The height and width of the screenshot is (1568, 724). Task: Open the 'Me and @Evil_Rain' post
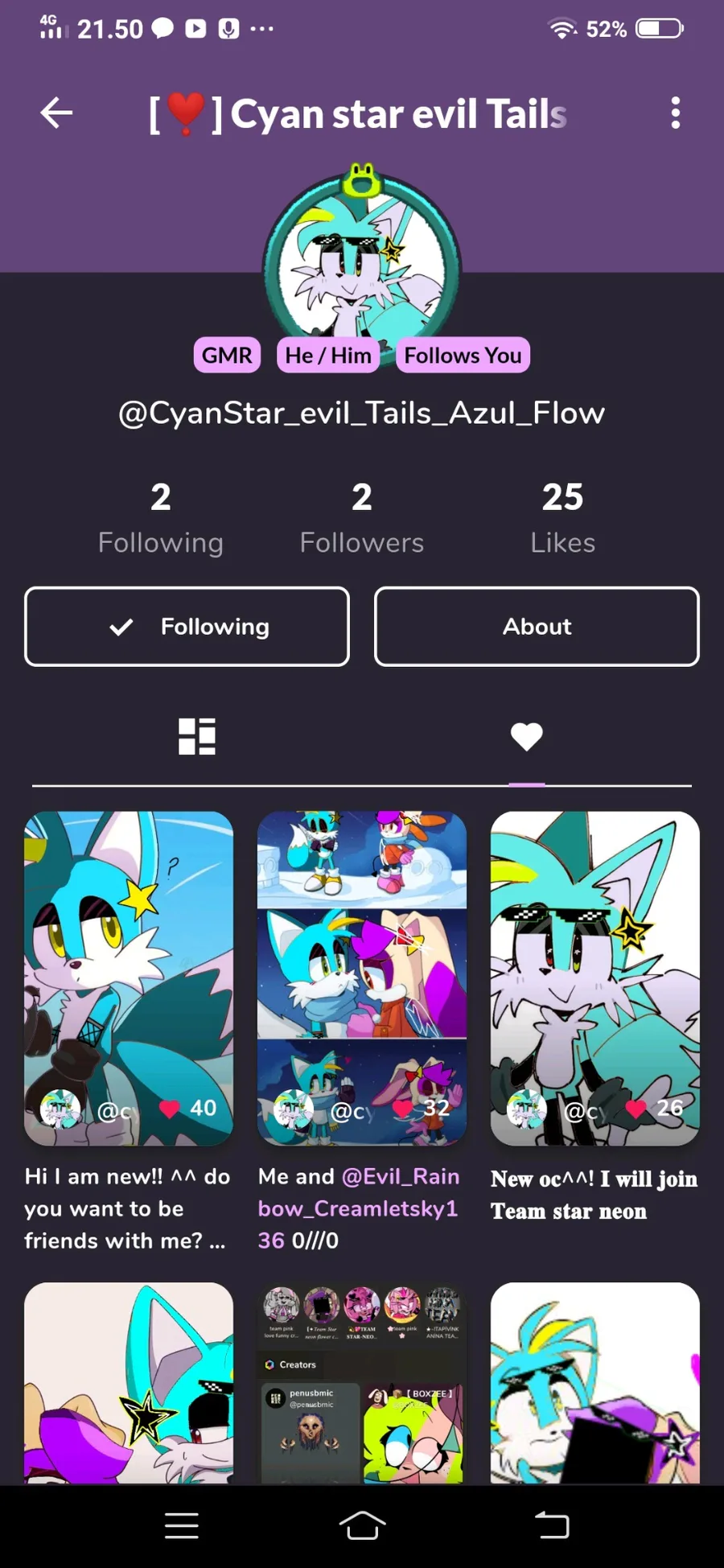[361, 977]
